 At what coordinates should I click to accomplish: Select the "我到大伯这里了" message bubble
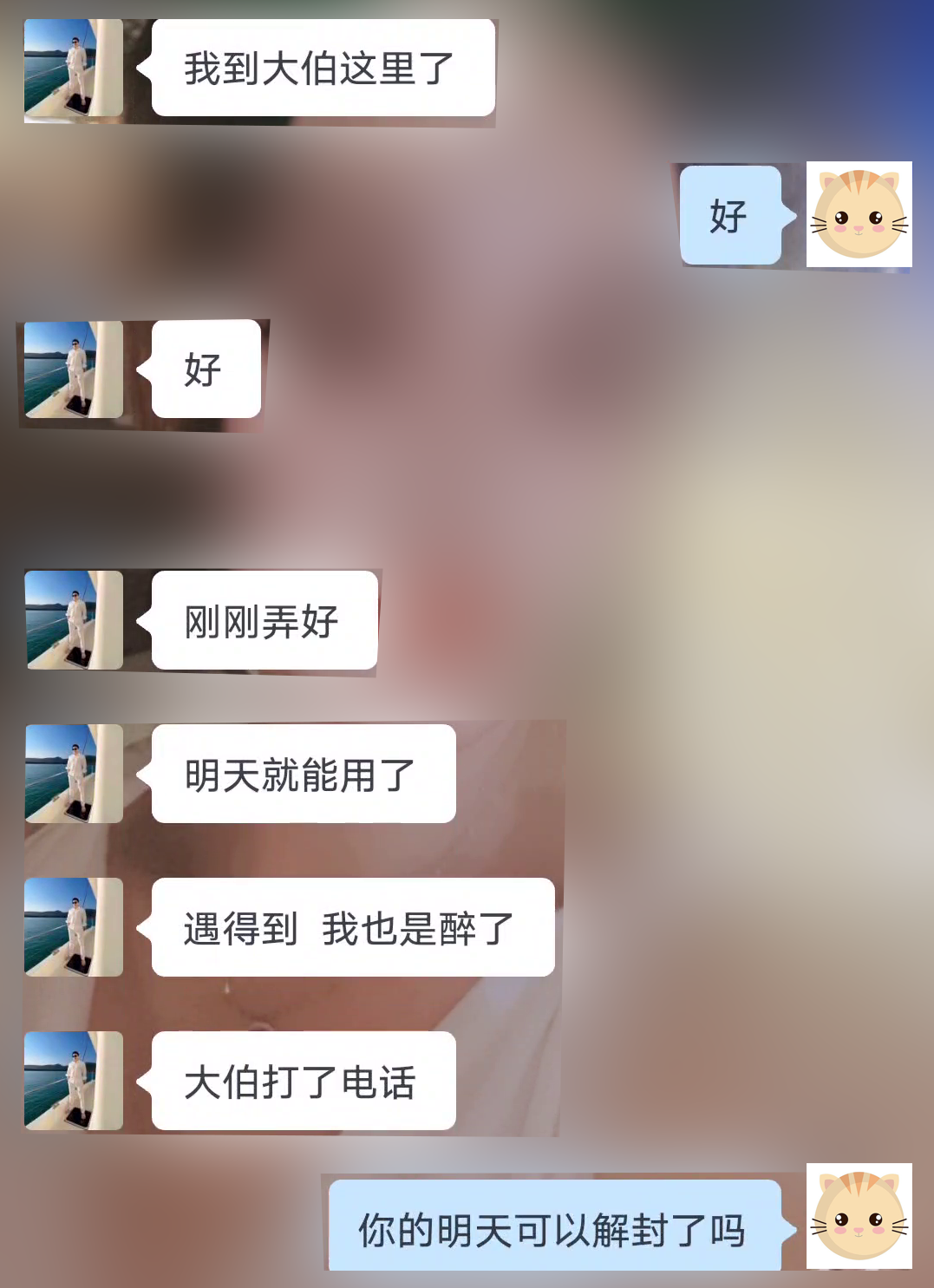click(321, 68)
